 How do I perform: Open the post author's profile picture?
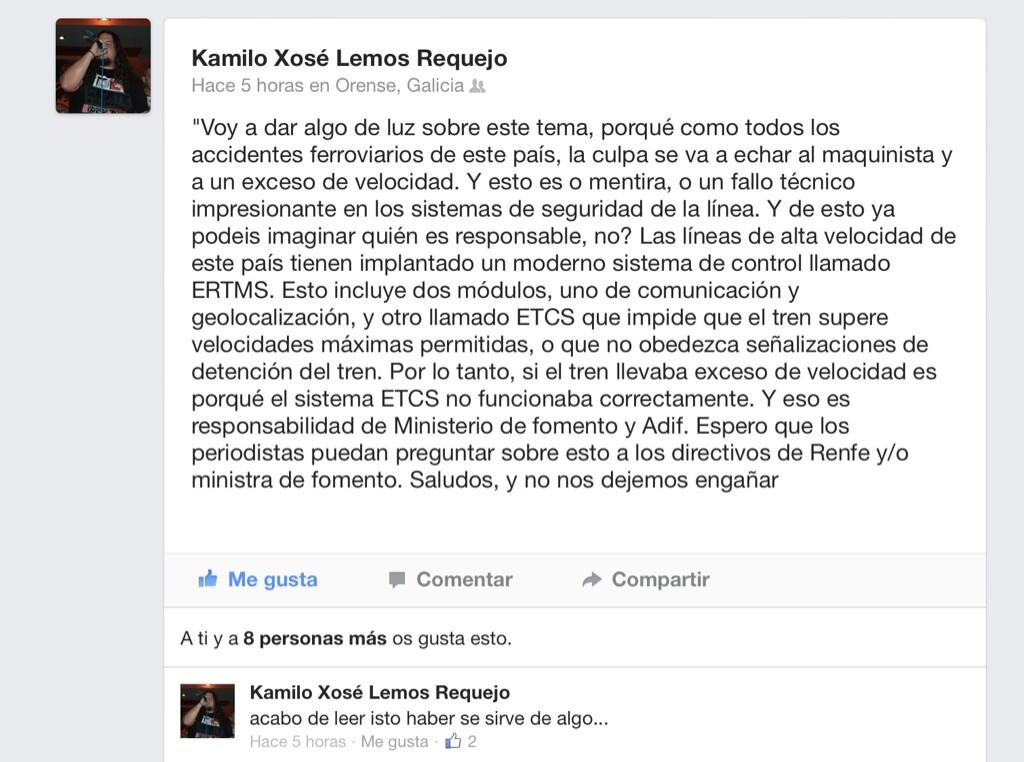[103, 65]
